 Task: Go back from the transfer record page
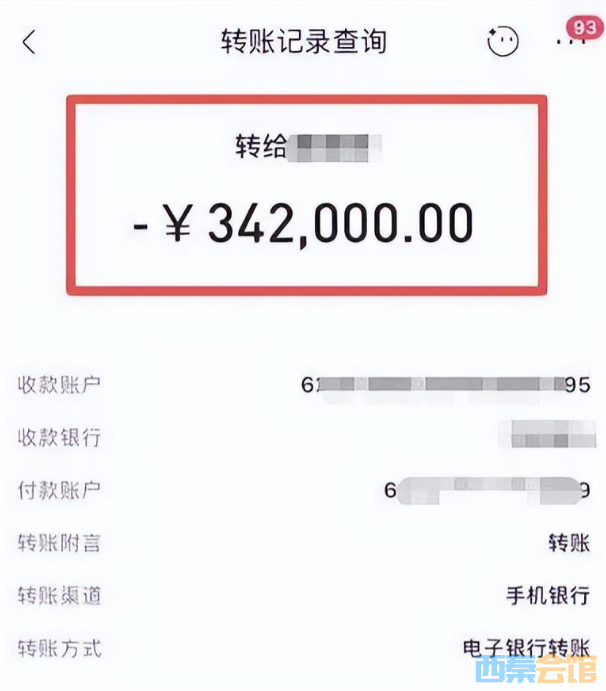tap(29, 42)
